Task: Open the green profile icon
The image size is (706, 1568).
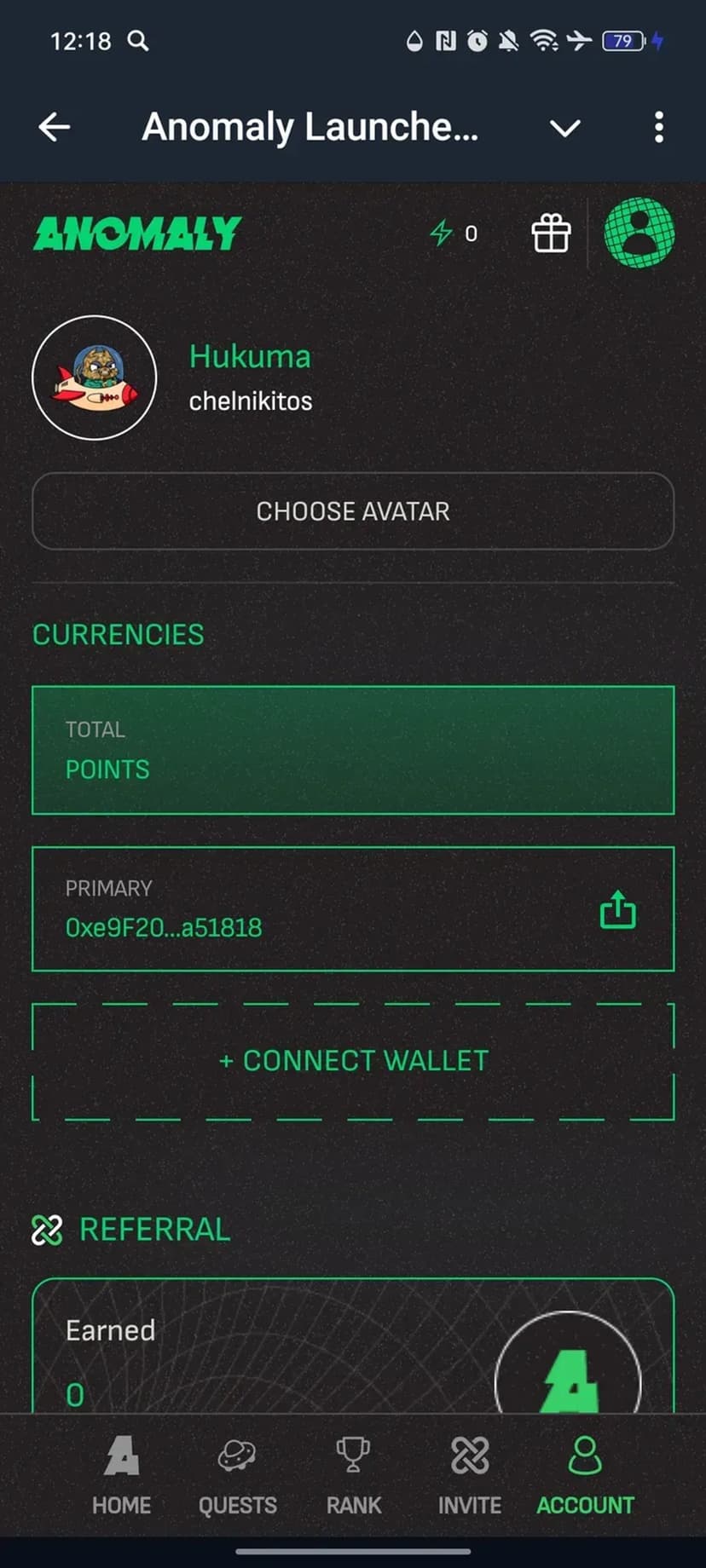Action: (x=639, y=233)
